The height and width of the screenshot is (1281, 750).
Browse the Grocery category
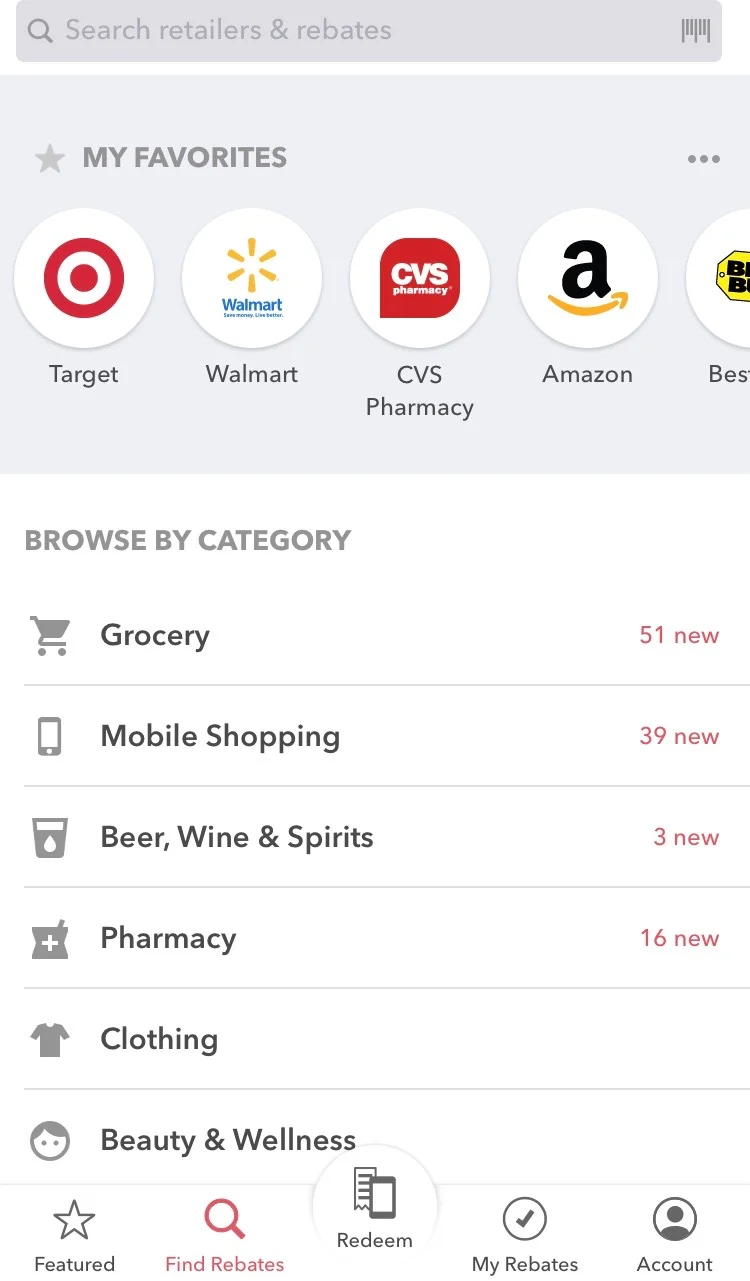(375, 635)
